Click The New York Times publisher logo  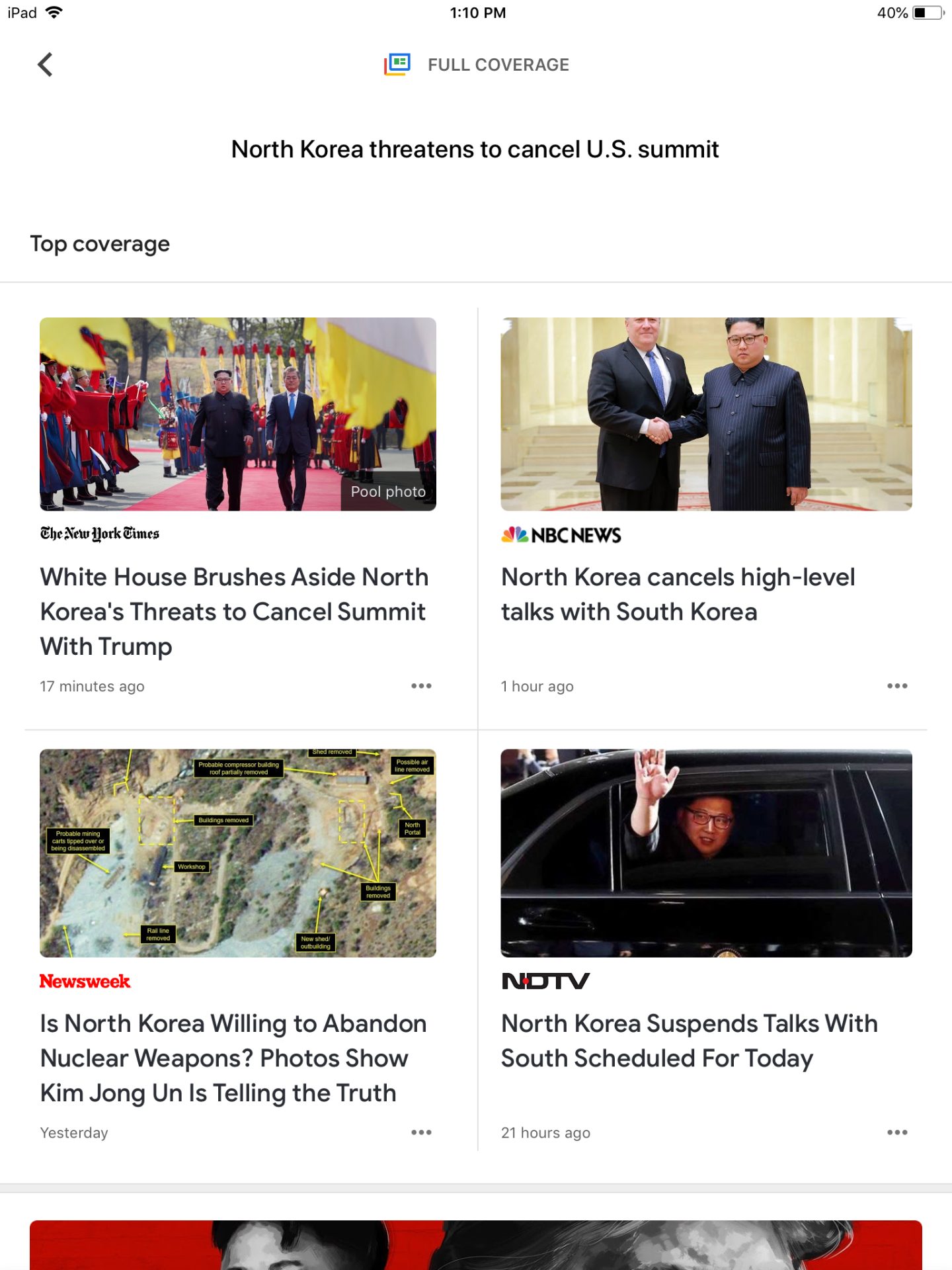pos(99,533)
